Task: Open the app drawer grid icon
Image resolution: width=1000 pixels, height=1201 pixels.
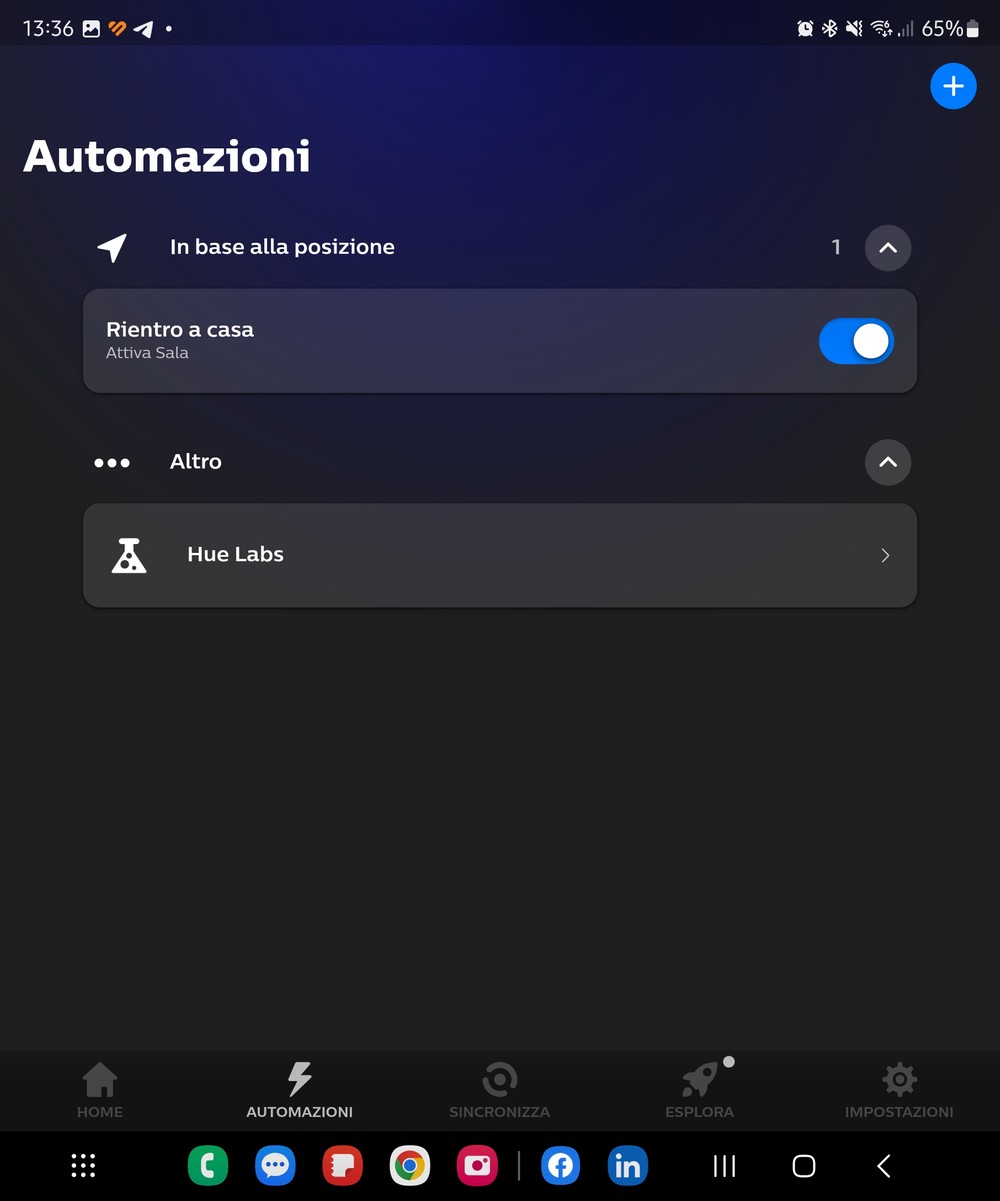Action: click(83, 1166)
